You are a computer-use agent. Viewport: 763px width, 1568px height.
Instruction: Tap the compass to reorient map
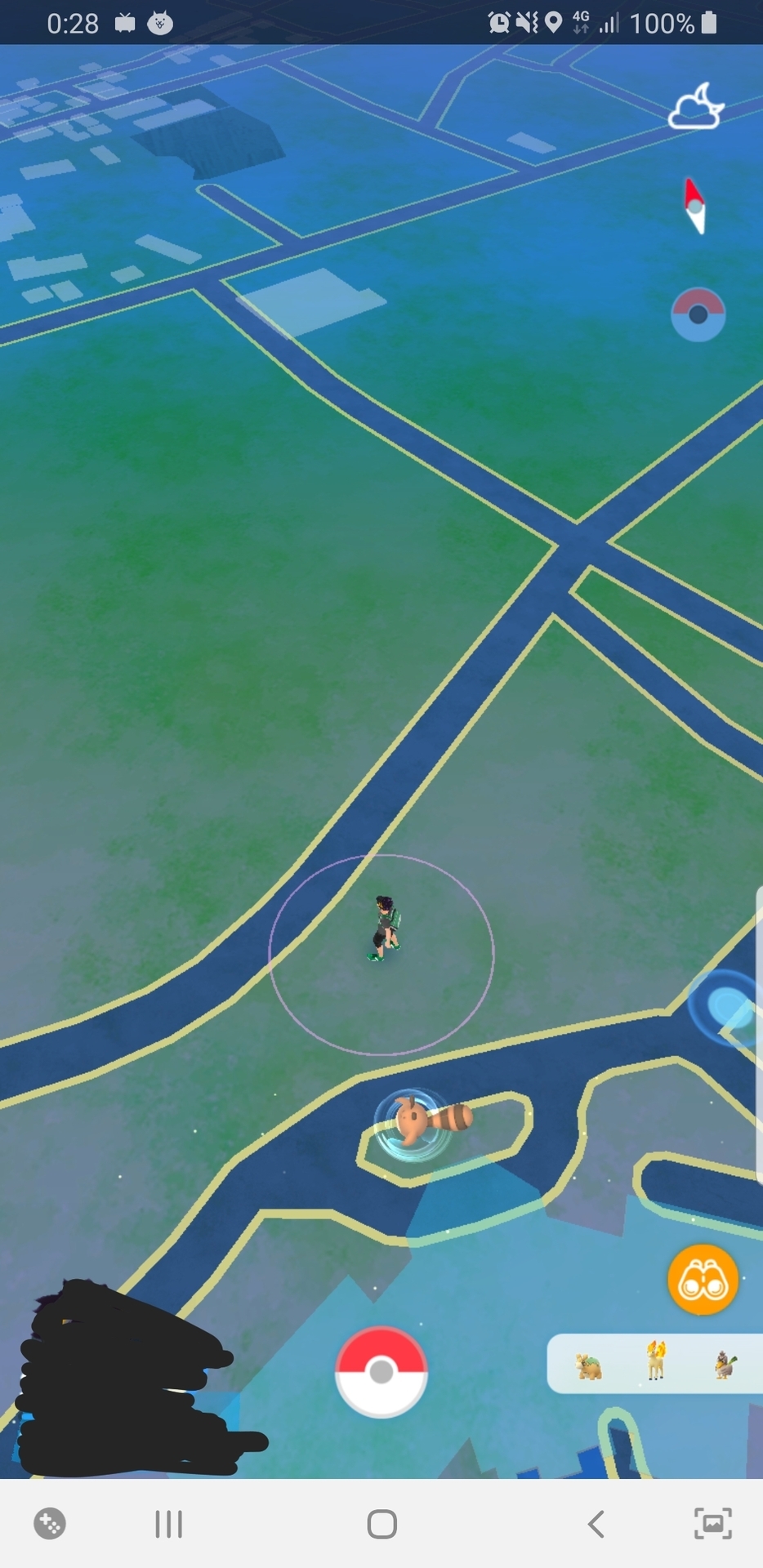click(x=694, y=206)
